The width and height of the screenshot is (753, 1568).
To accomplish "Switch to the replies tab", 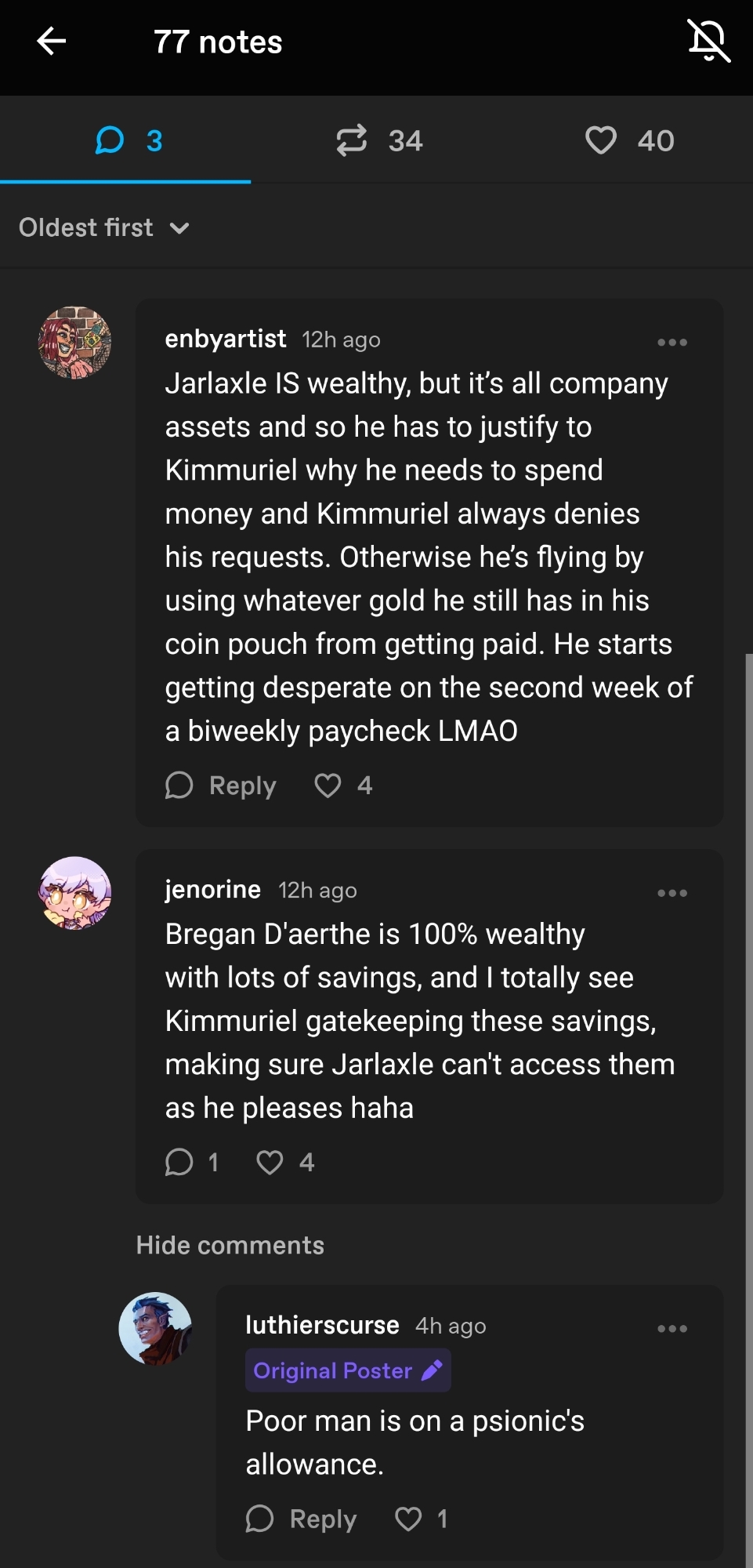I will tap(127, 141).
